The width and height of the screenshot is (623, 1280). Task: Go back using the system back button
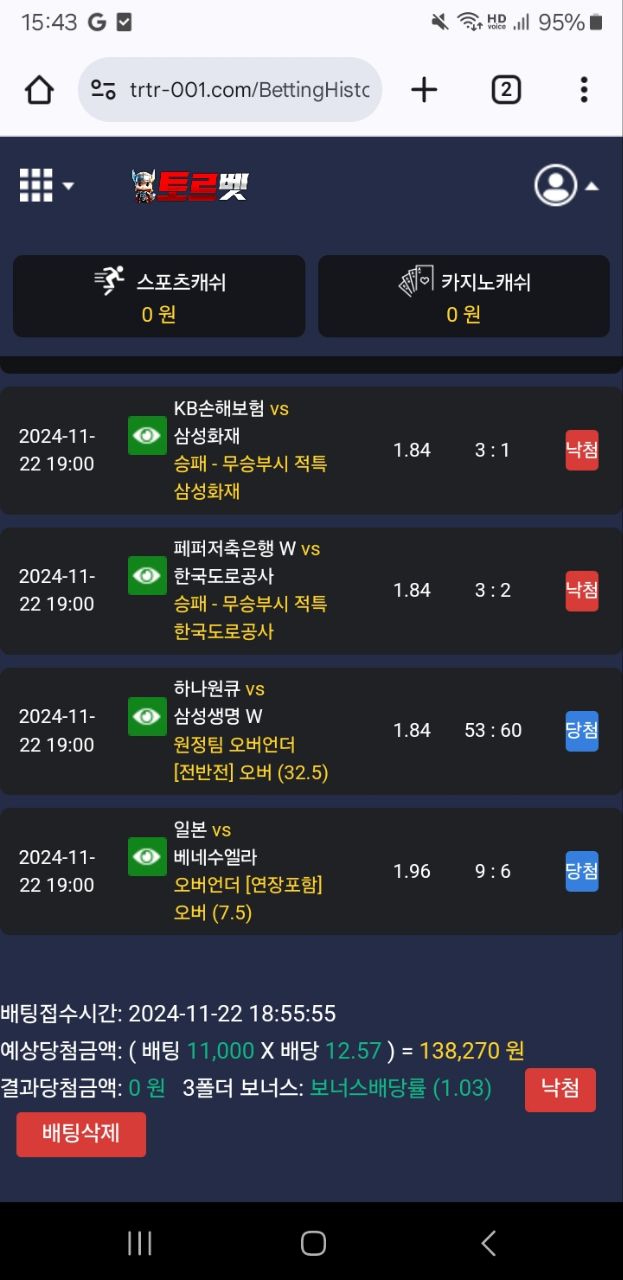pos(488,1243)
